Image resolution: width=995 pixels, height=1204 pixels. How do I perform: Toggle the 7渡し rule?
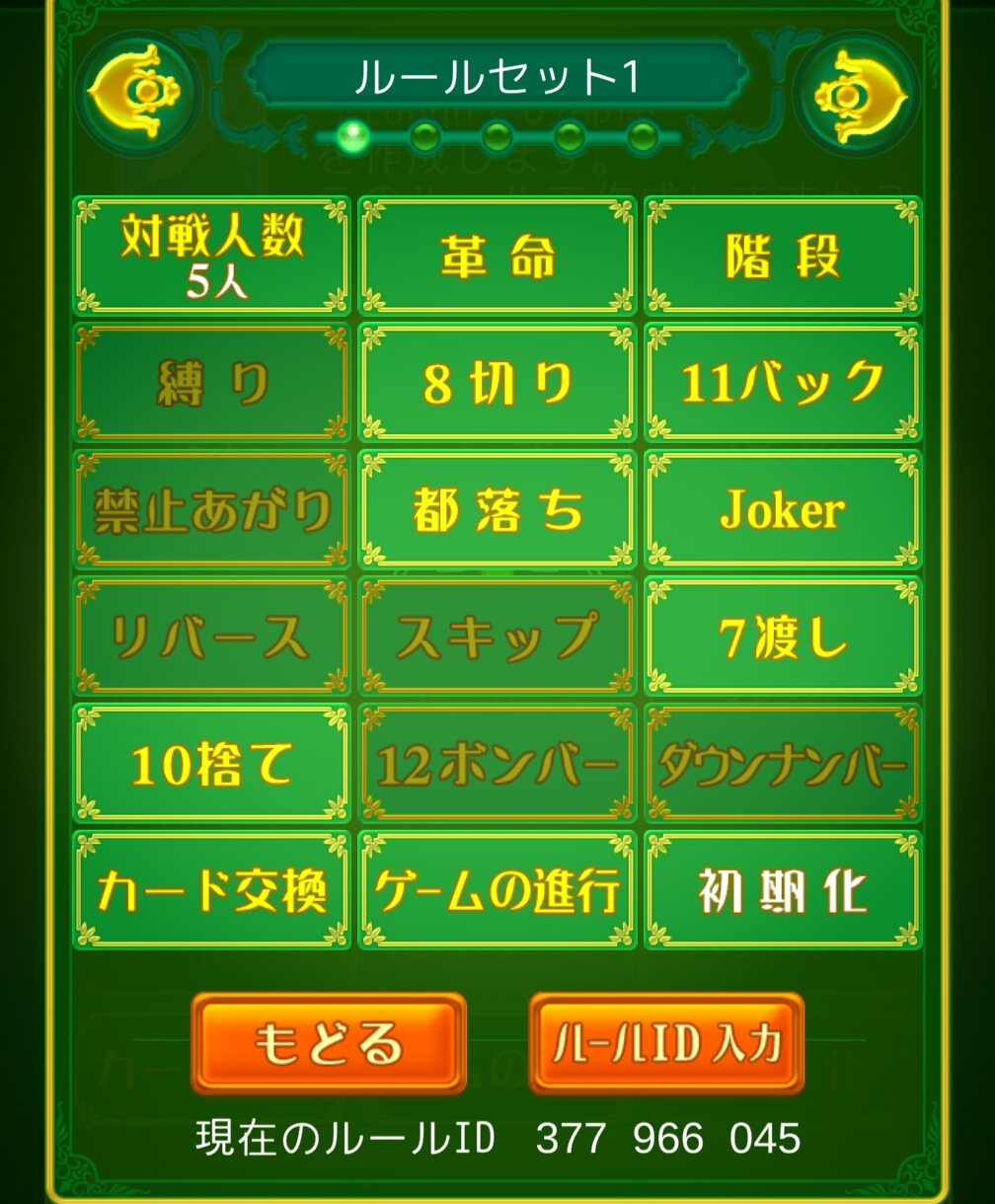tap(783, 637)
